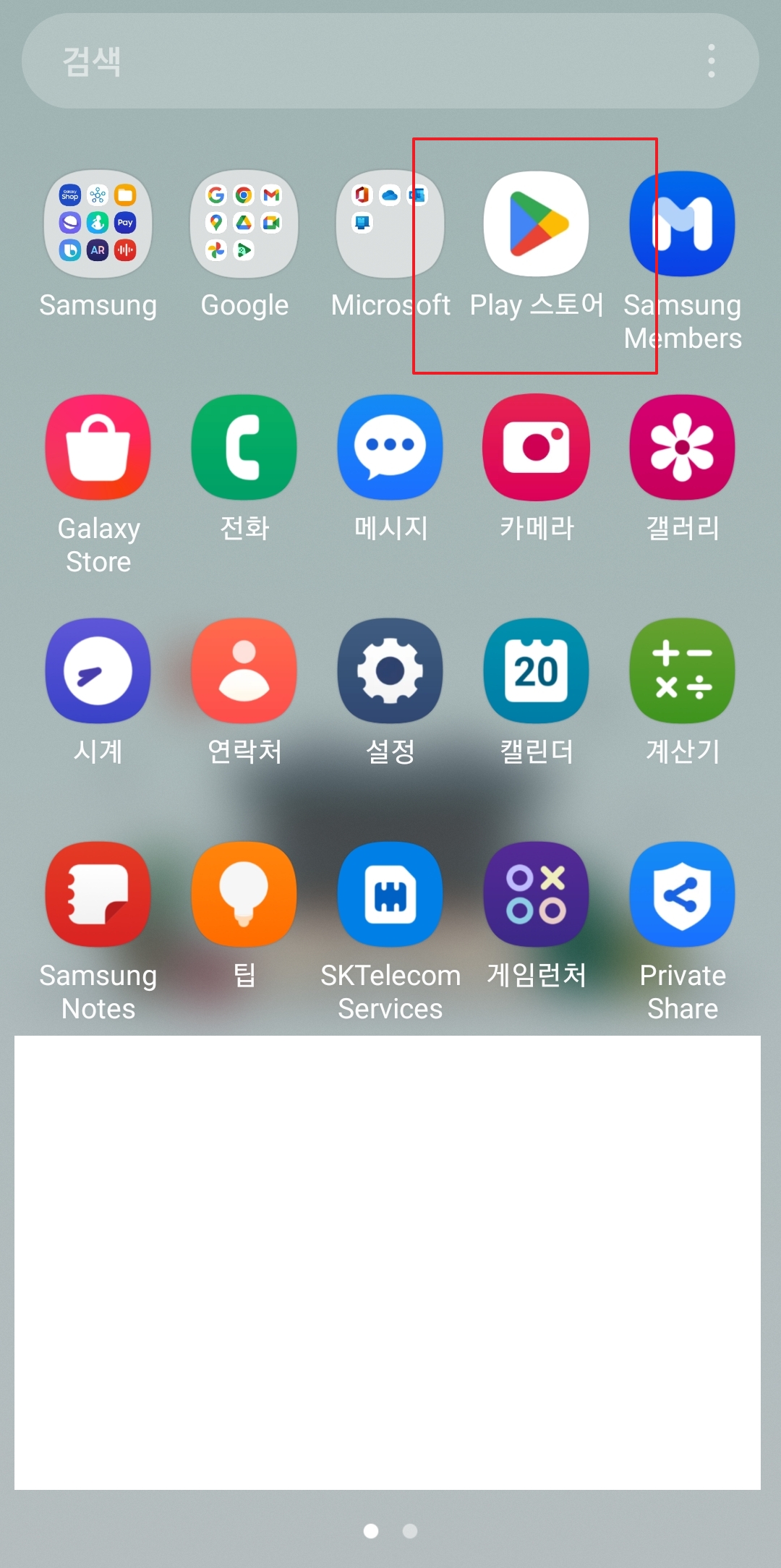Open the 연락처 app
The height and width of the screenshot is (1568, 781).
coord(244,671)
